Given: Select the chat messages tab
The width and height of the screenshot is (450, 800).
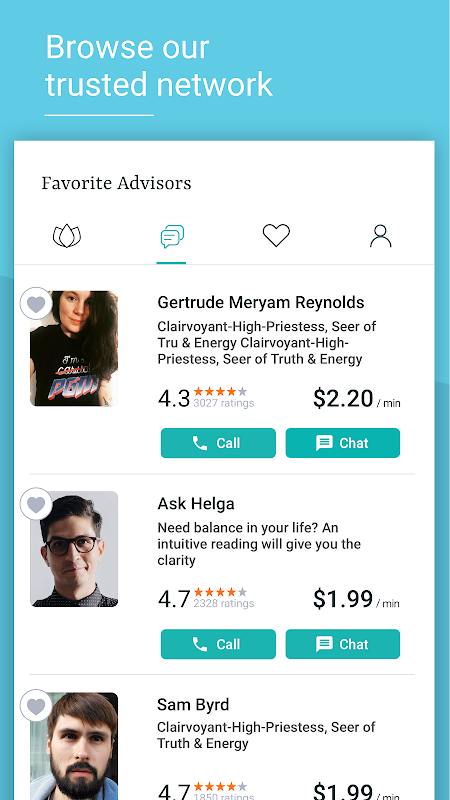Looking at the screenshot, I should point(172,237).
